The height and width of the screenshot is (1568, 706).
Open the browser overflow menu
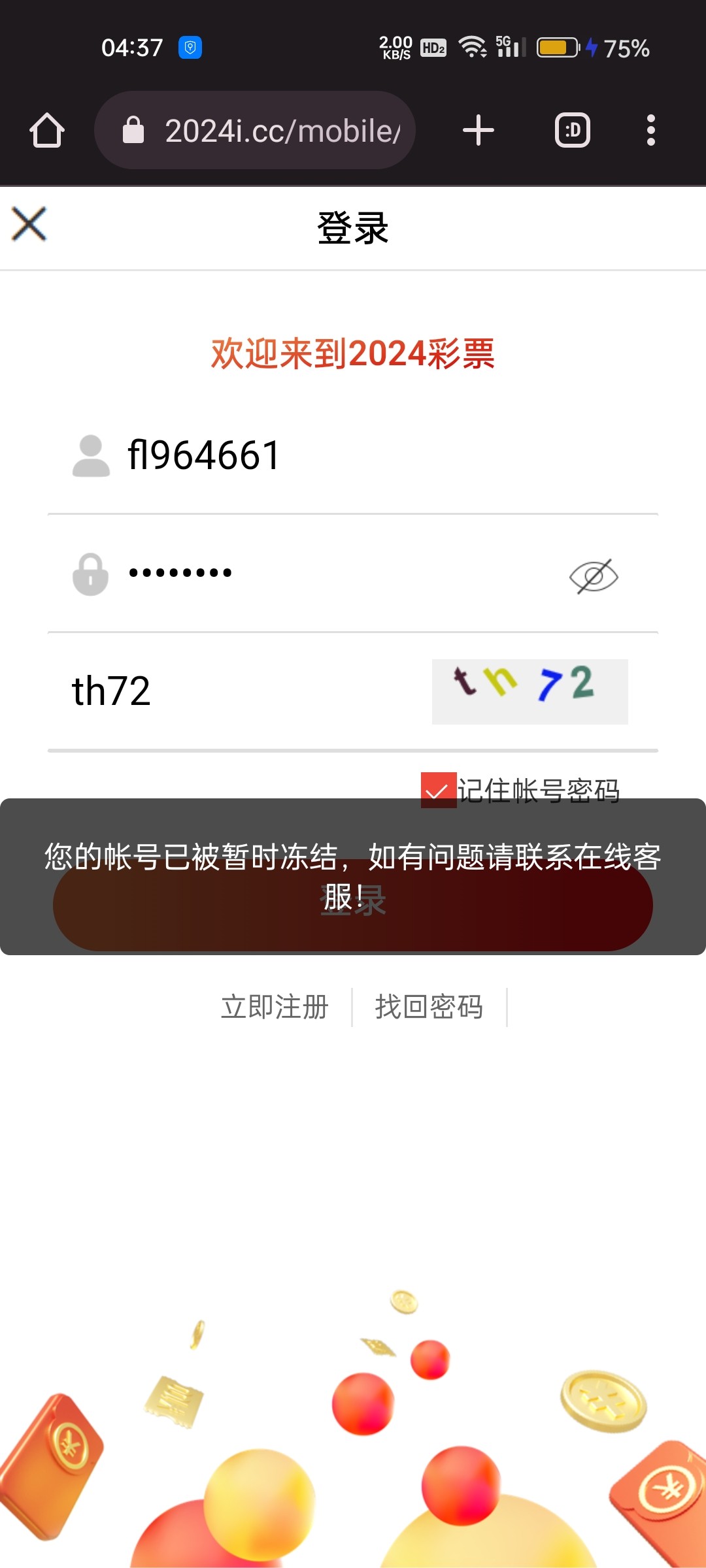[650, 130]
